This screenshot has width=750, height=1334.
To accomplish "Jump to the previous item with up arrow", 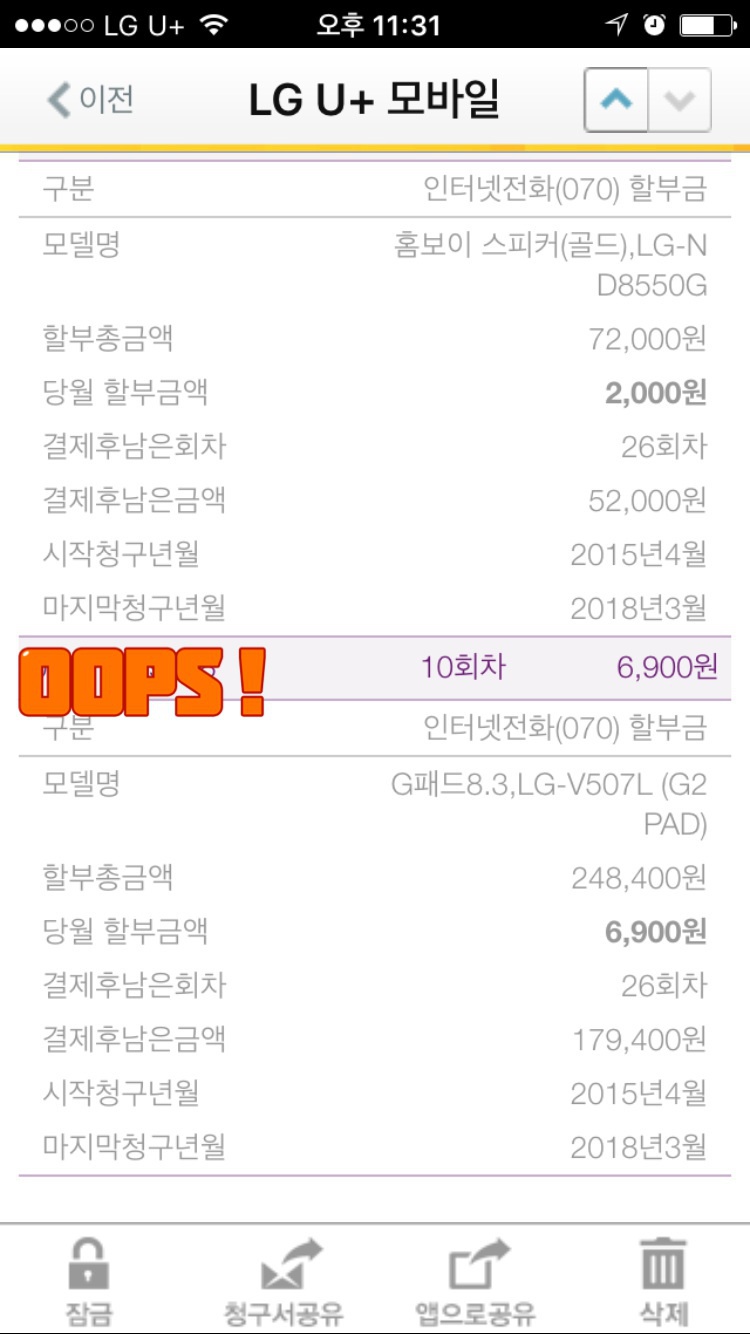I will [616, 100].
